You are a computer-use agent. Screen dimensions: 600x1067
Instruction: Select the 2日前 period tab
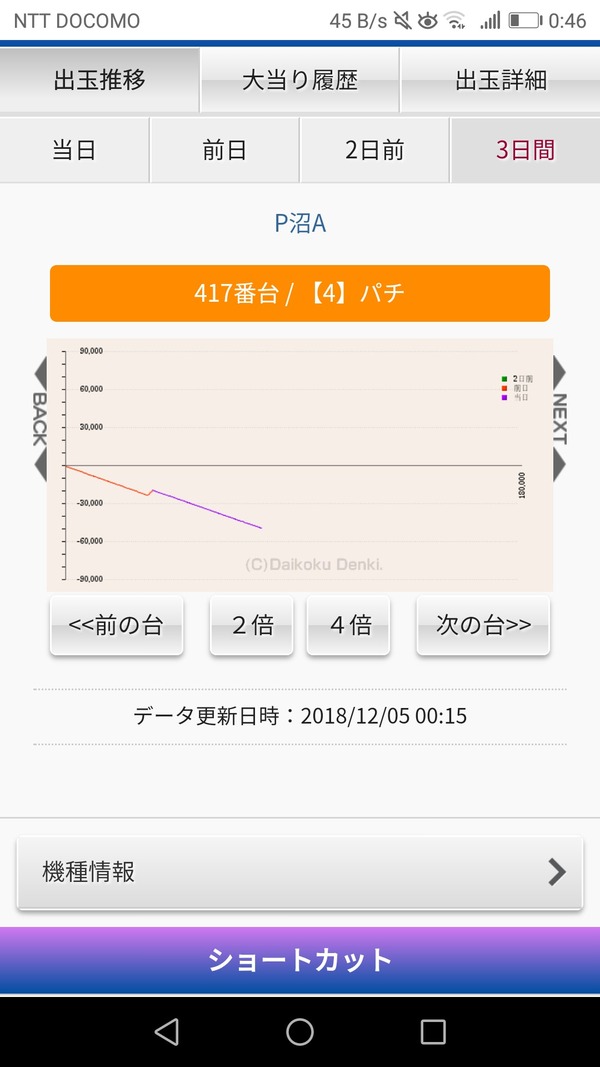(x=374, y=150)
